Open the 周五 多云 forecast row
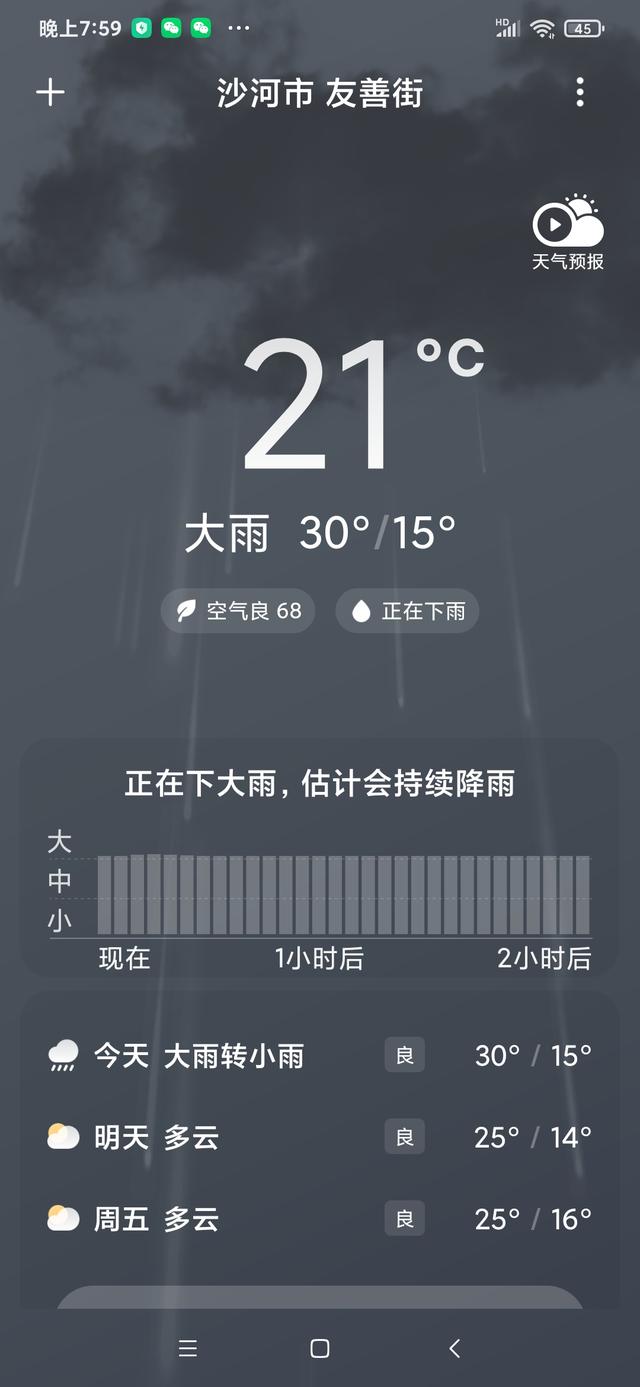640x1387 pixels. 320,1219
